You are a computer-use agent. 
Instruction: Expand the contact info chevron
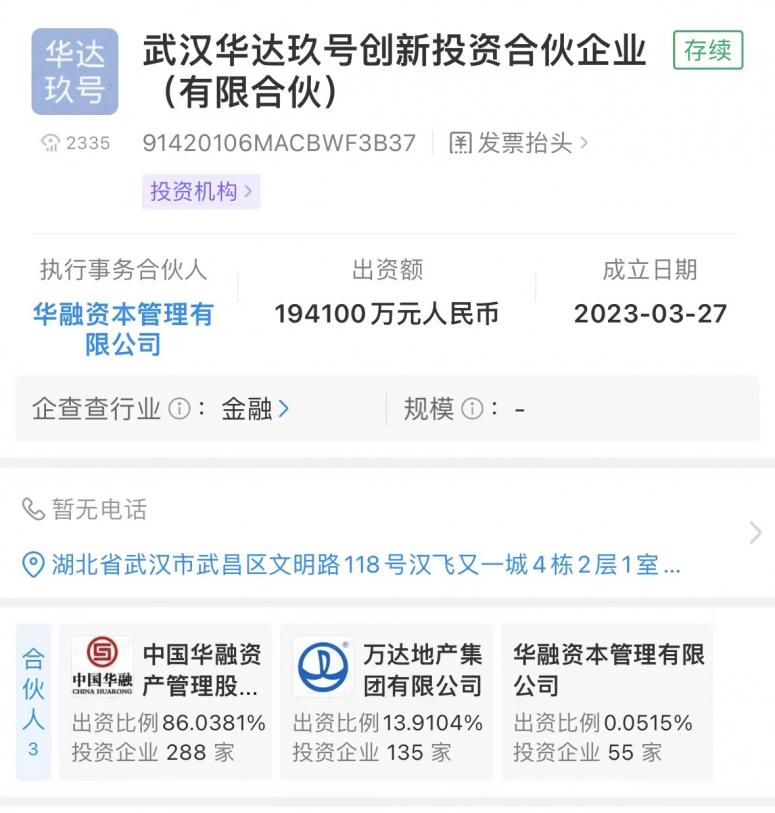(755, 533)
